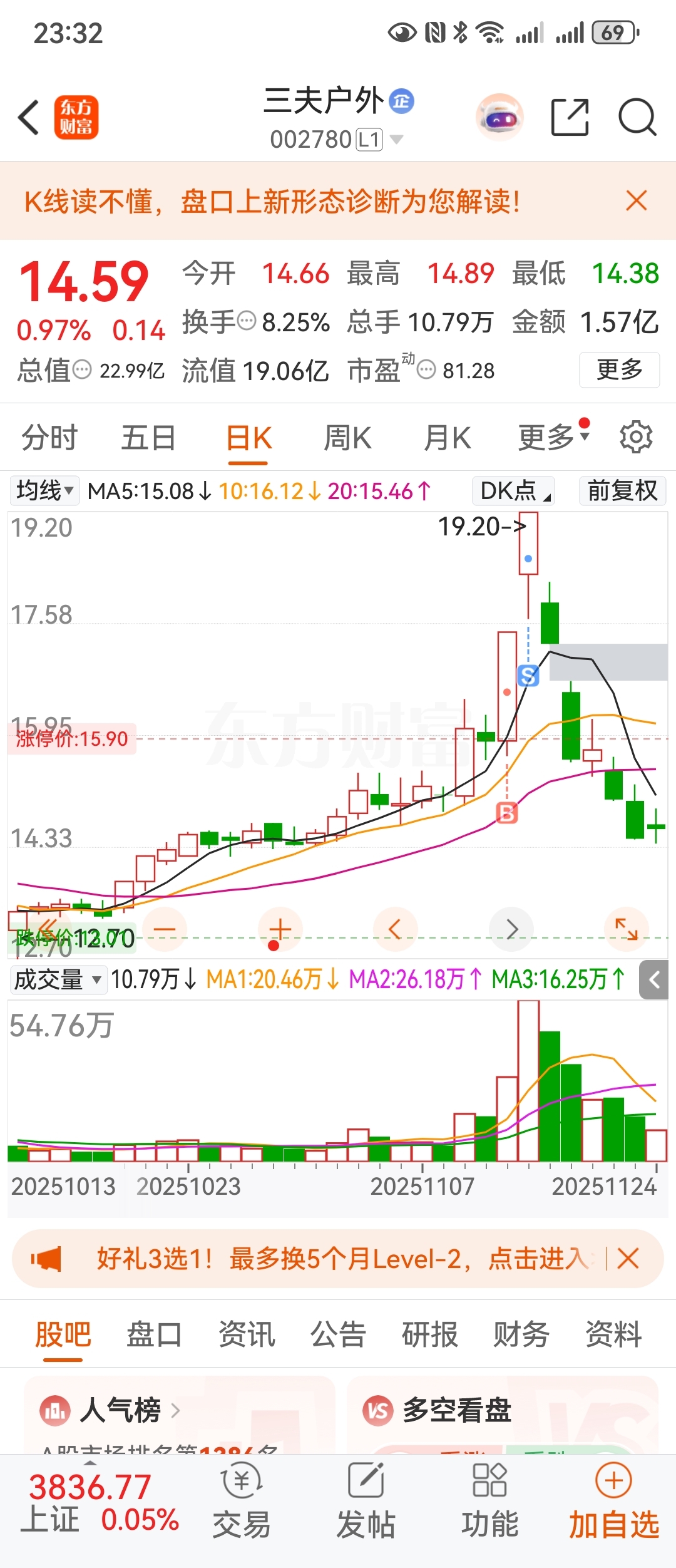
Task: Close the 好礼3选1 promotion banner
Action: tap(628, 1259)
